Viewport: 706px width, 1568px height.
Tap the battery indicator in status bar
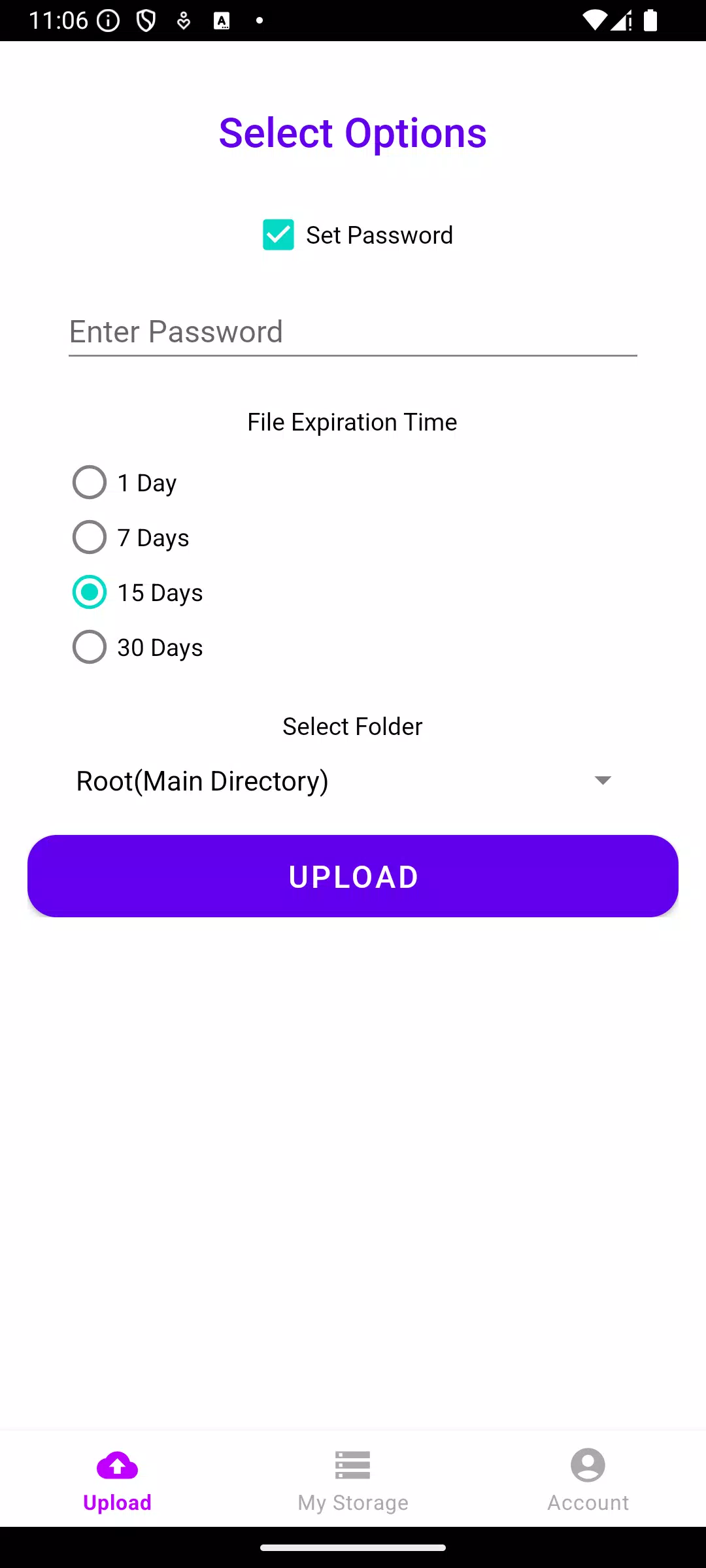(650, 20)
